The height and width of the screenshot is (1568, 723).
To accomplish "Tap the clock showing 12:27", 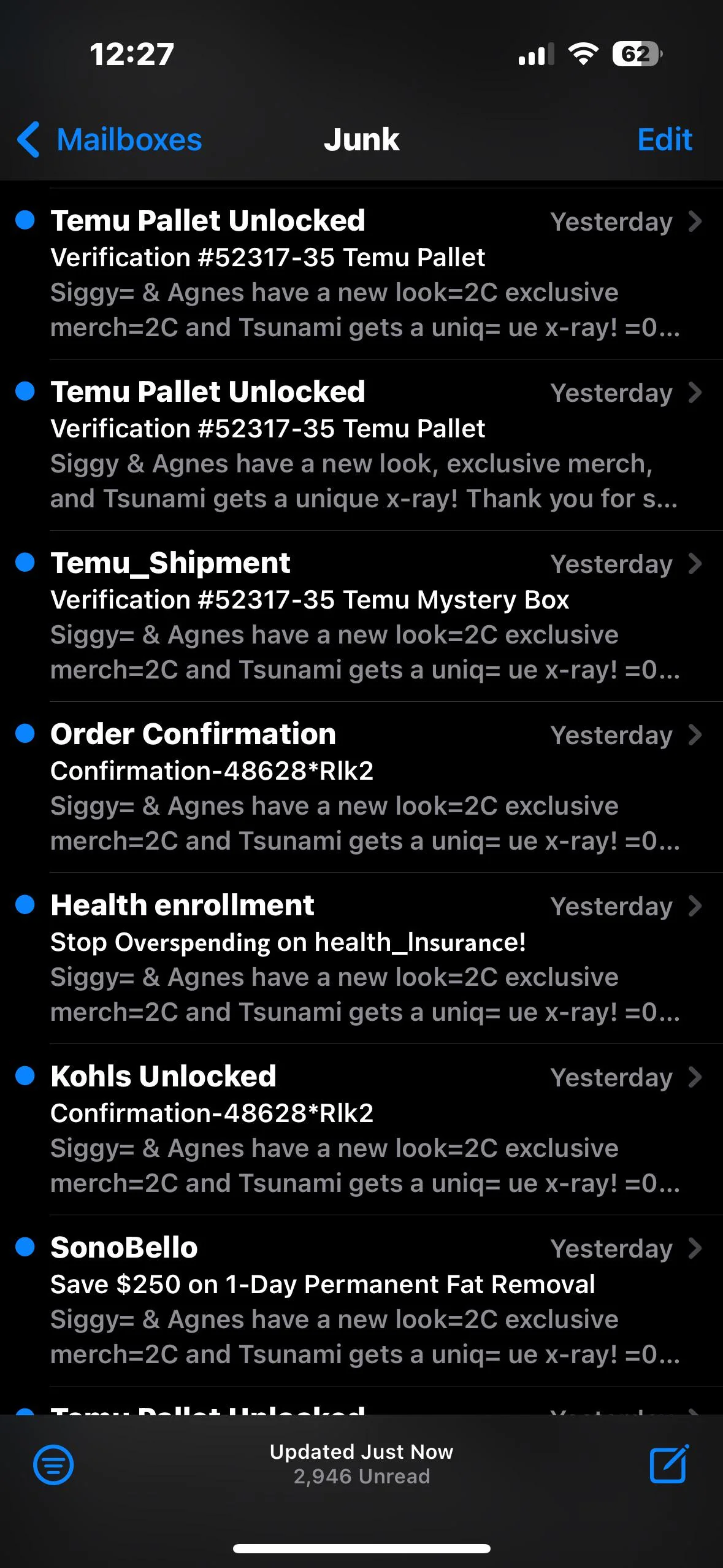I will coord(131,55).
